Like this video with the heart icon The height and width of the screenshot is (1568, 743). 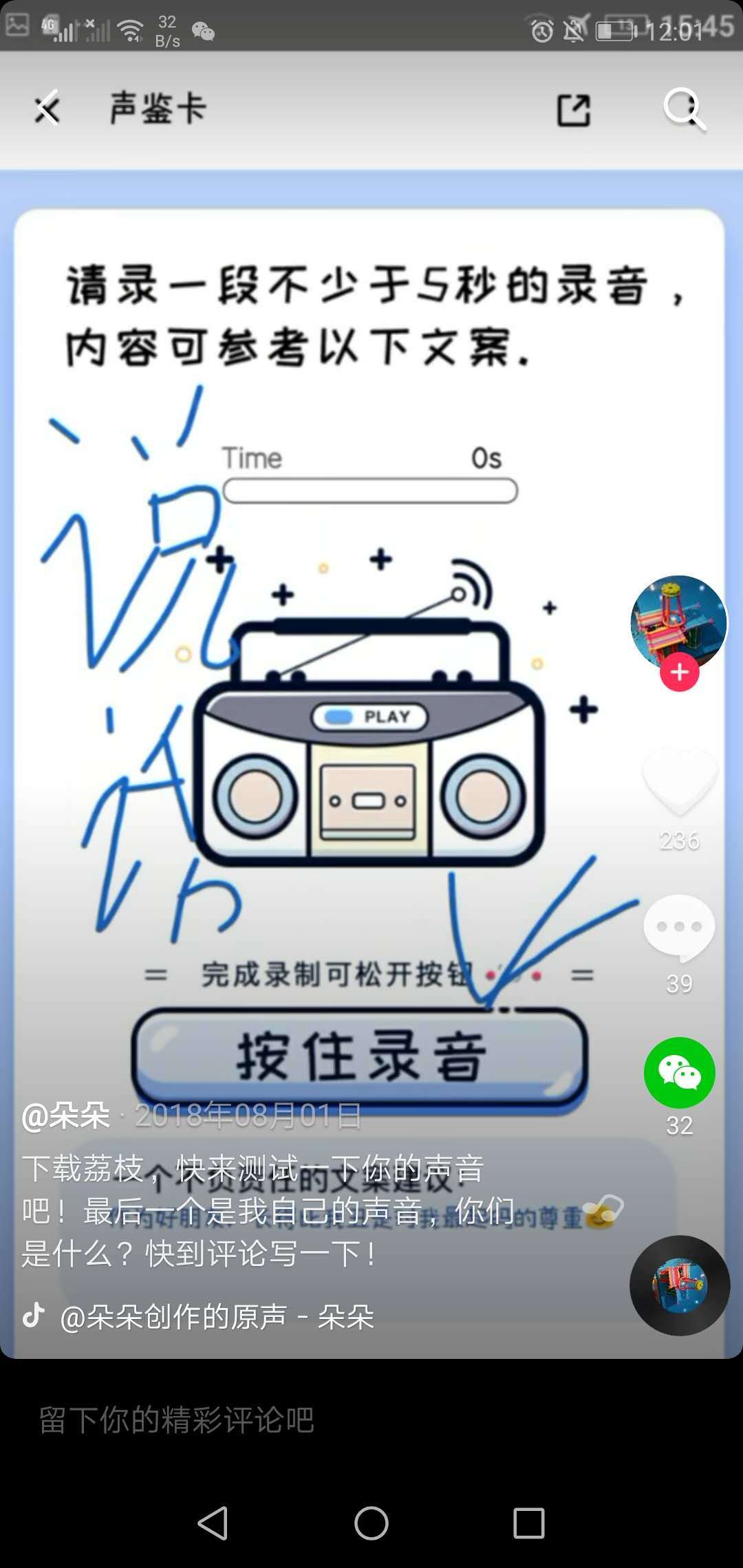click(680, 781)
